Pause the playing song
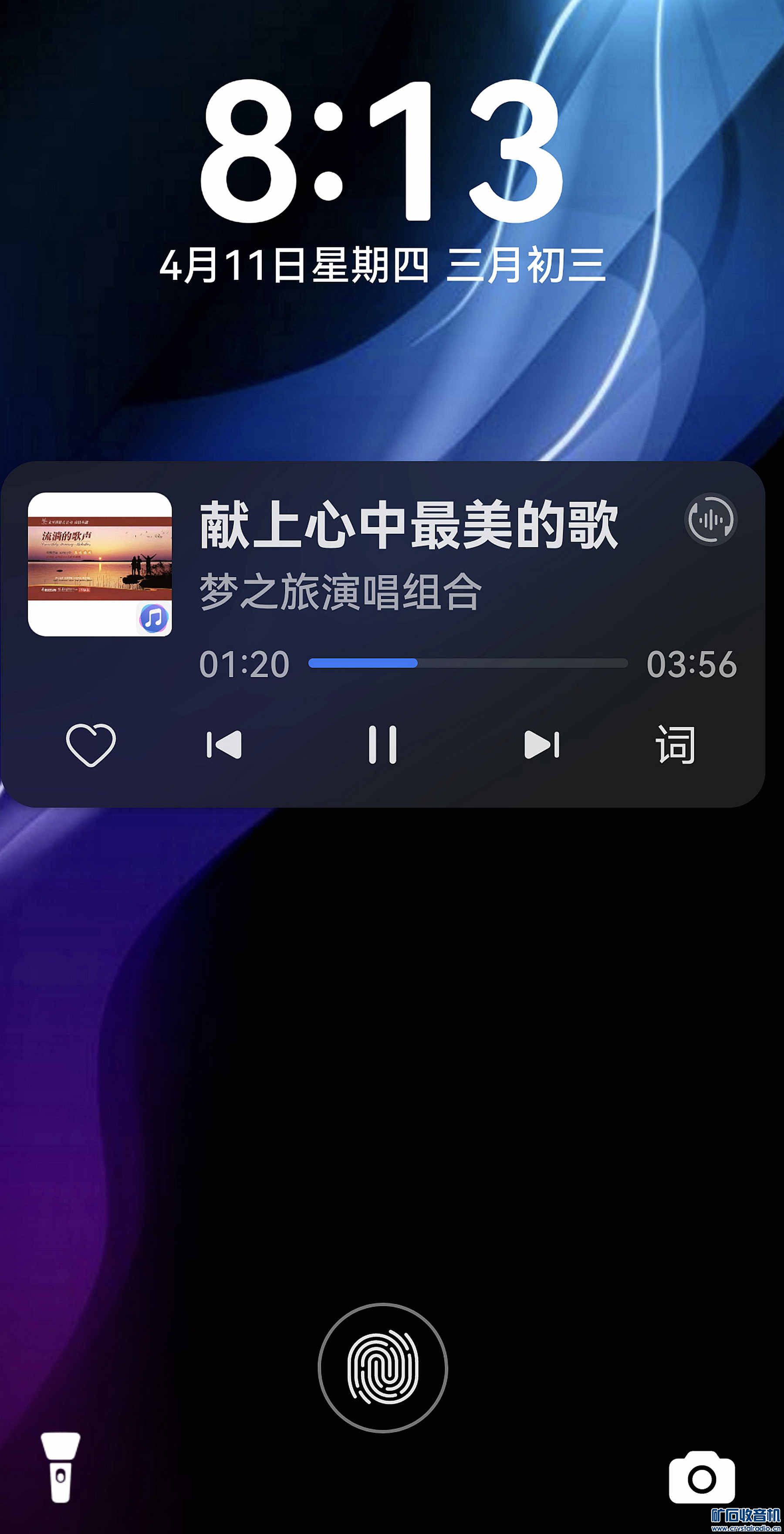This screenshot has width=784, height=1534. [382, 744]
